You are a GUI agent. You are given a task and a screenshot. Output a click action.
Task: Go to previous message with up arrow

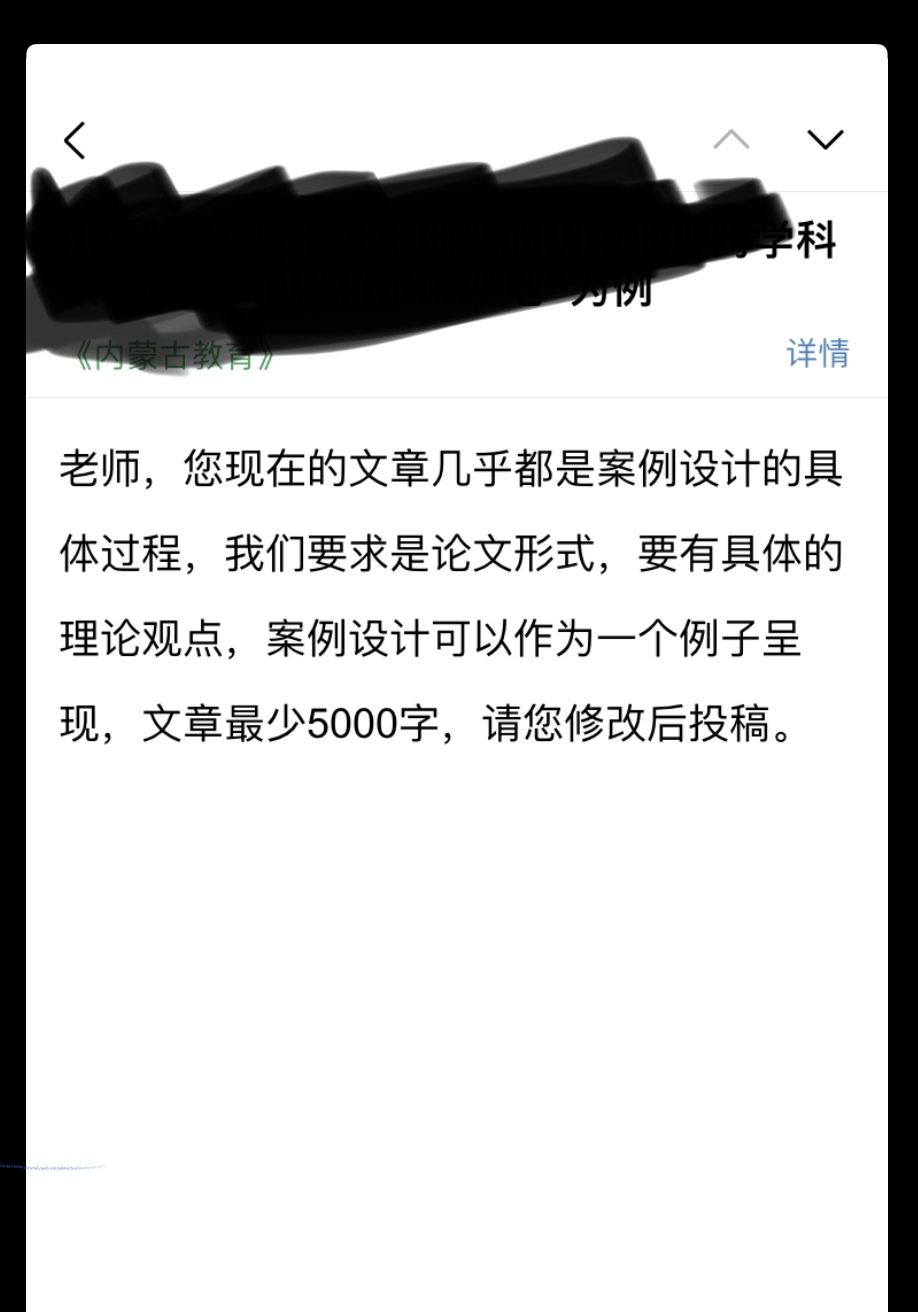tap(731, 140)
